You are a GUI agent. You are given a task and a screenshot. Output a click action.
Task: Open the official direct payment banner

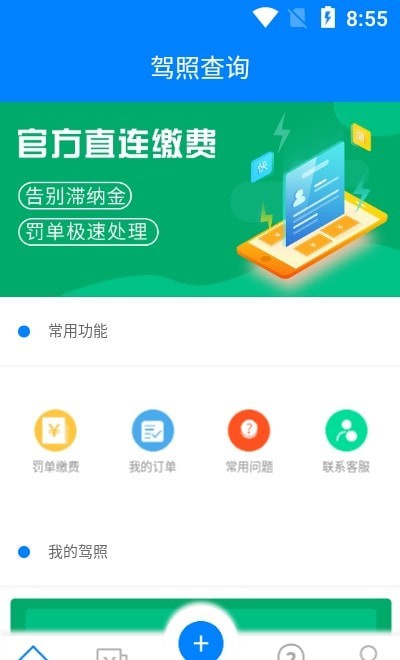click(x=200, y=200)
